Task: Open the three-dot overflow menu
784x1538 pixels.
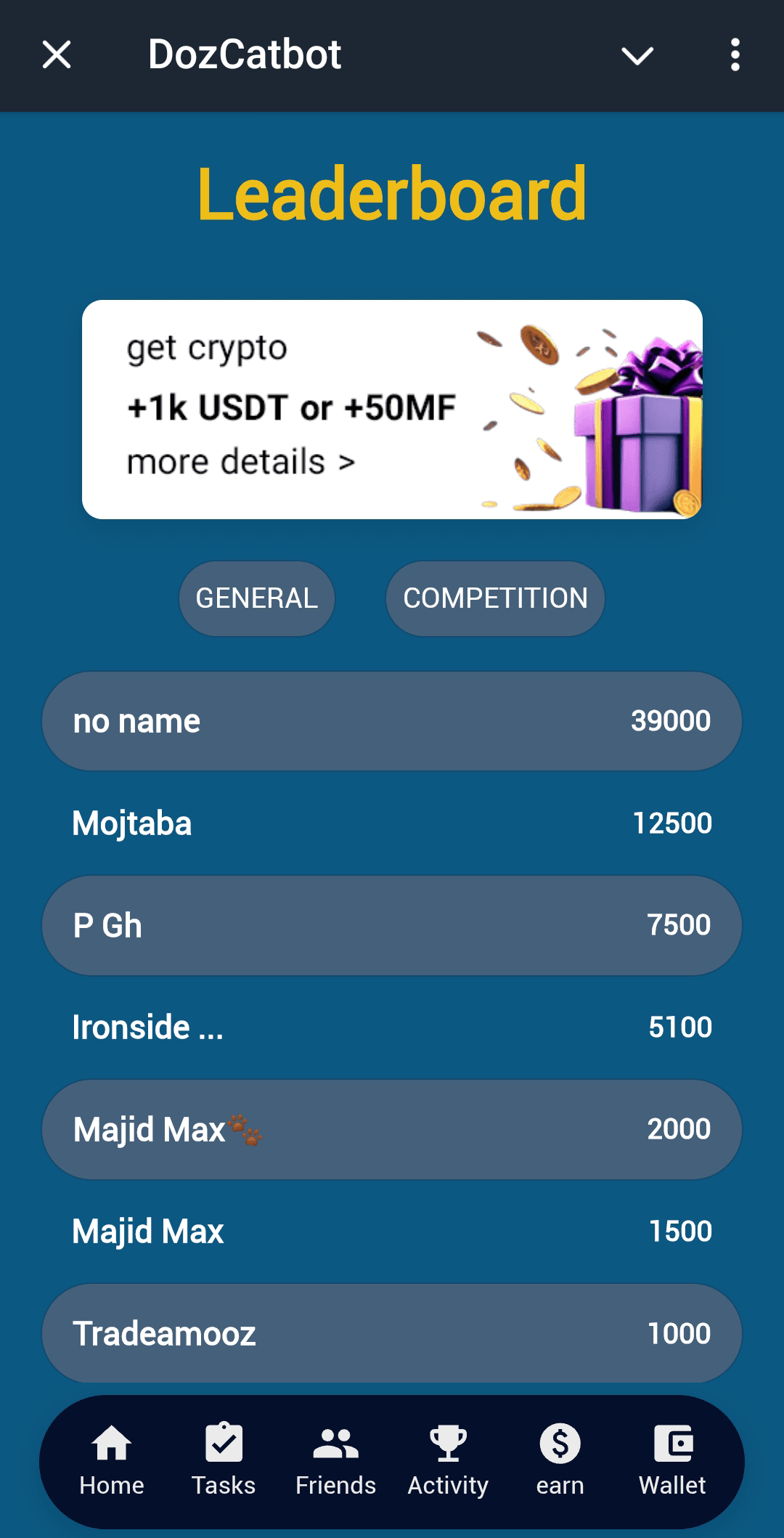Action: pos(735,55)
